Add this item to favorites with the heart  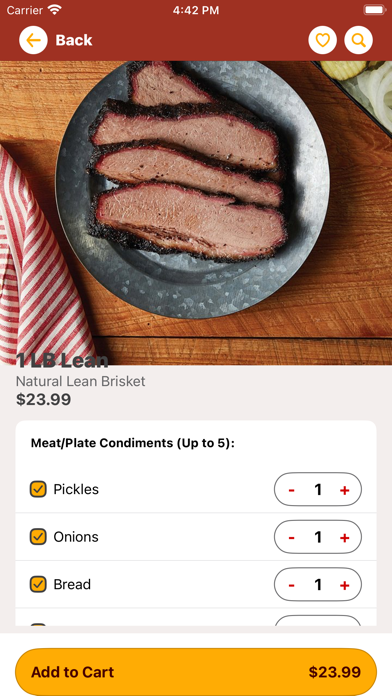click(322, 40)
